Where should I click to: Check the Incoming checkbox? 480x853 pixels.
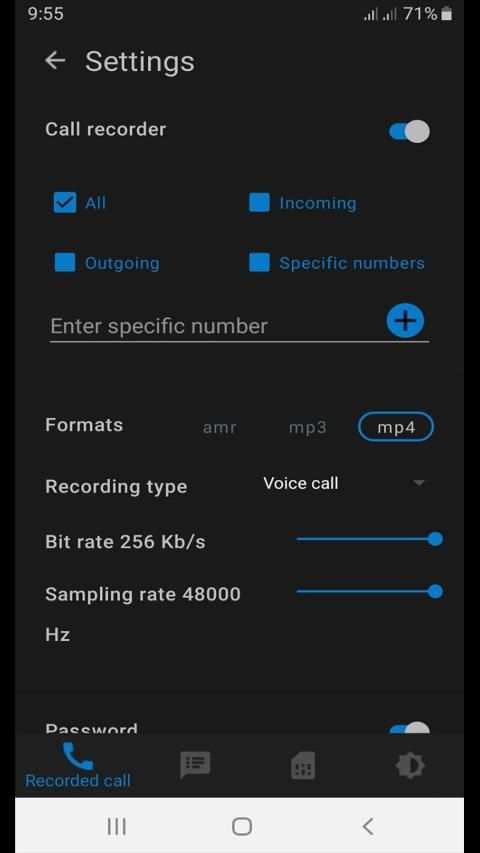tap(260, 203)
